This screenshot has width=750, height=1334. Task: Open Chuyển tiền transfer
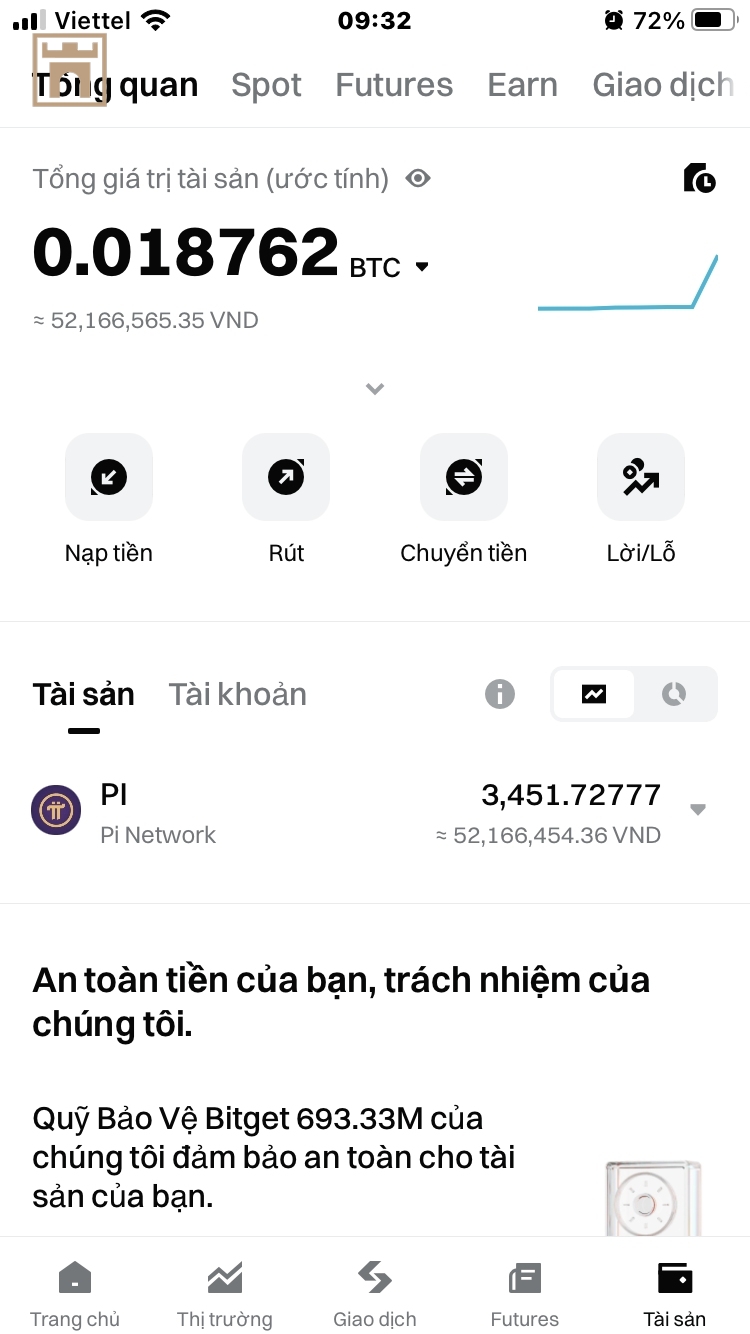[463, 478]
